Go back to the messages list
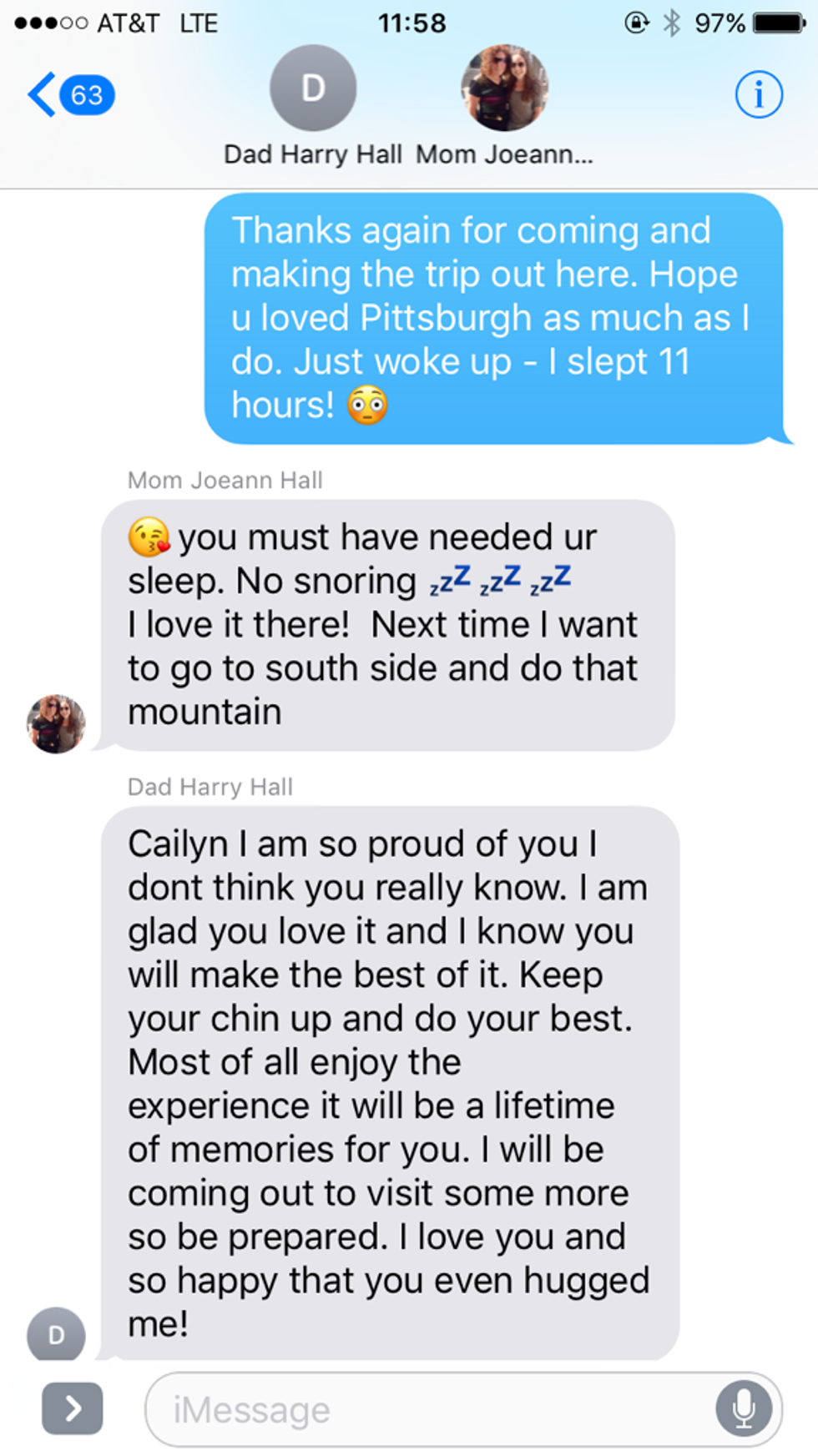 coord(68,95)
